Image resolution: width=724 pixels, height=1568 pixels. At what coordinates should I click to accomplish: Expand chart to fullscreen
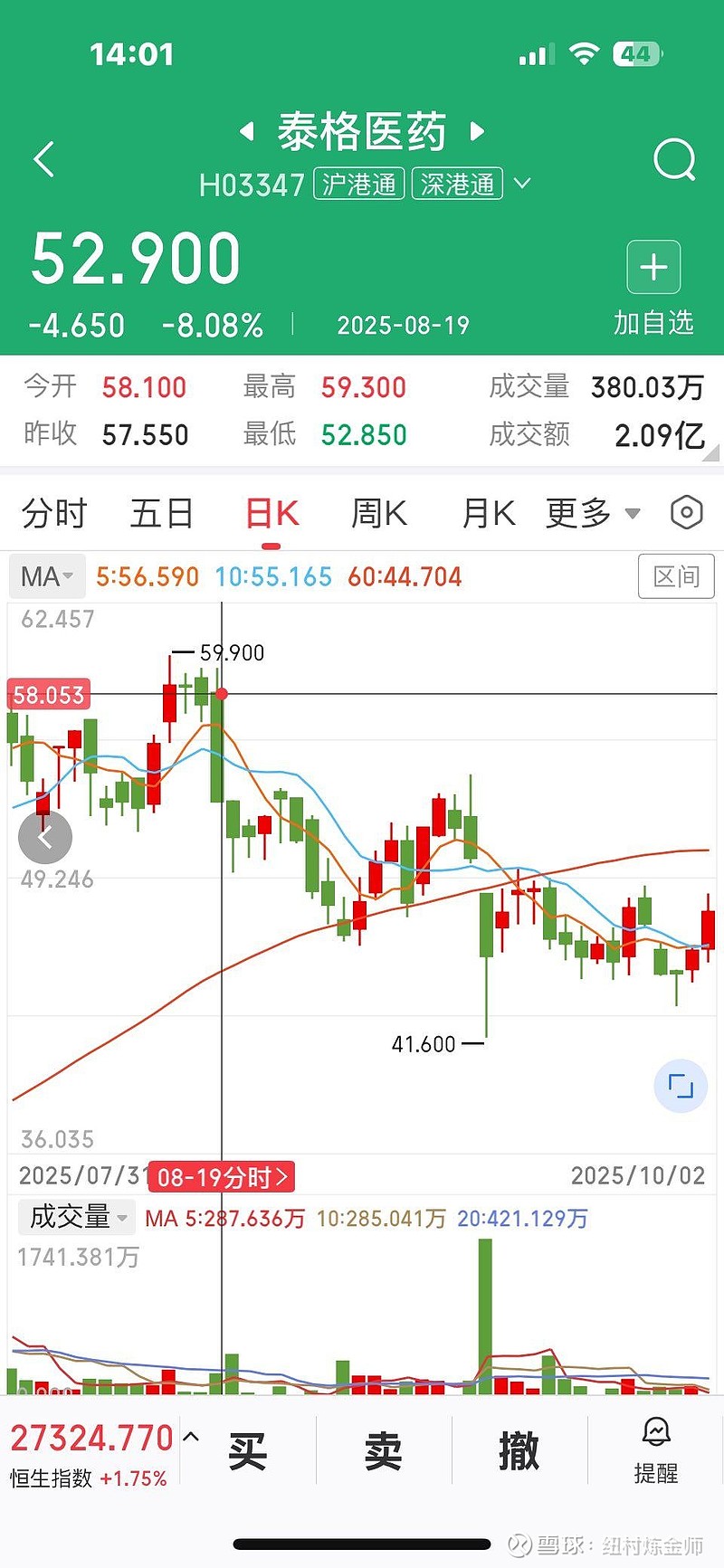pyautogui.click(x=681, y=1086)
